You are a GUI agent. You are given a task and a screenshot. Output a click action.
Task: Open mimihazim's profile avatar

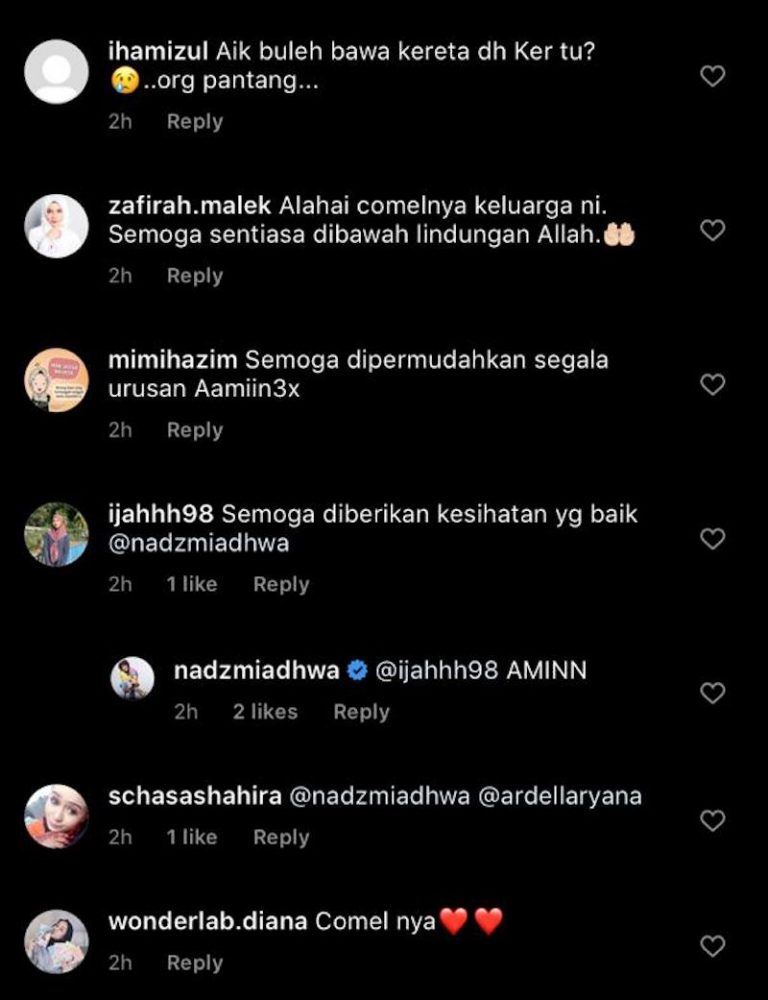click(x=56, y=380)
